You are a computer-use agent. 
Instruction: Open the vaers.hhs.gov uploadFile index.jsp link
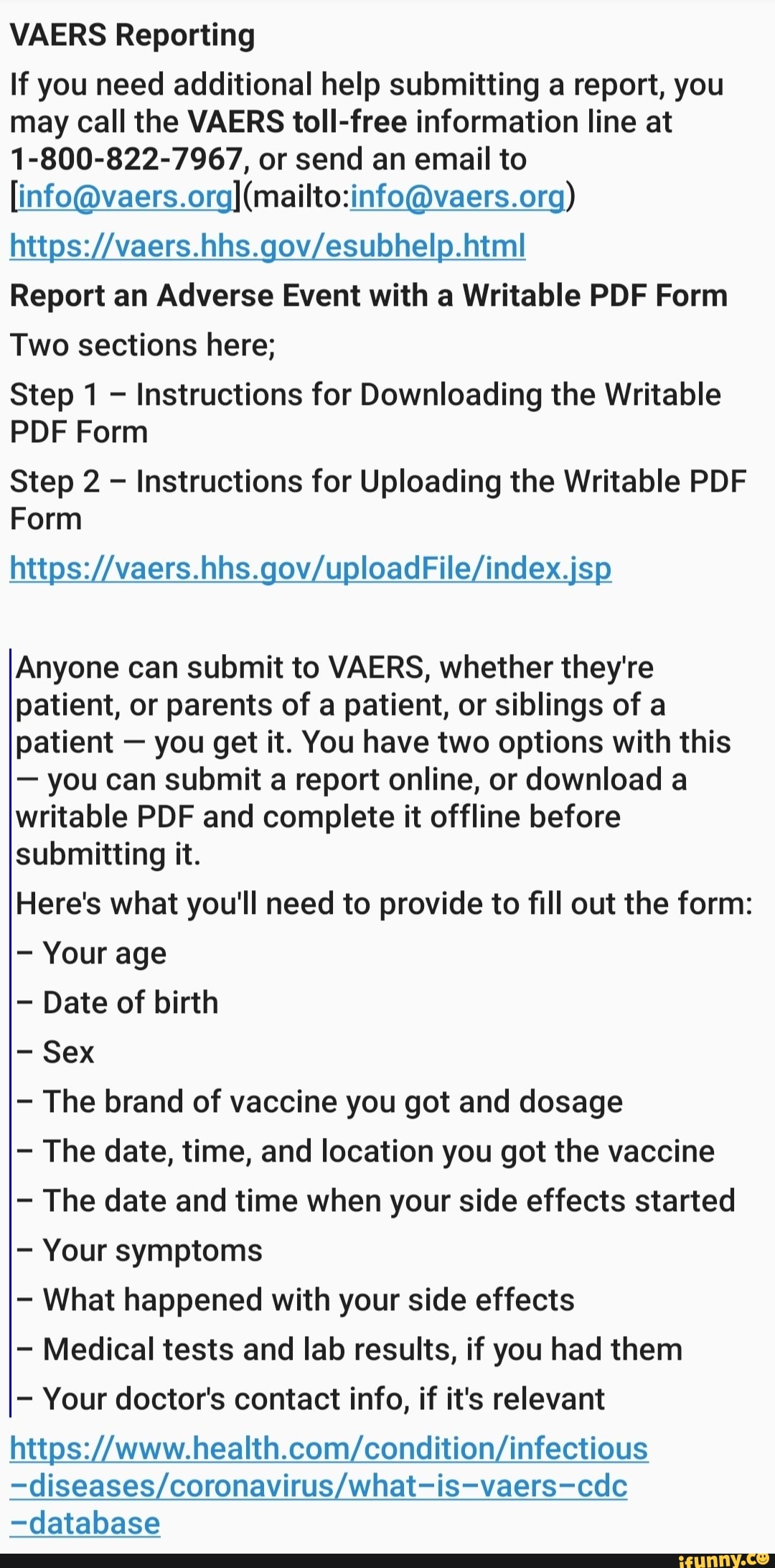click(x=310, y=569)
